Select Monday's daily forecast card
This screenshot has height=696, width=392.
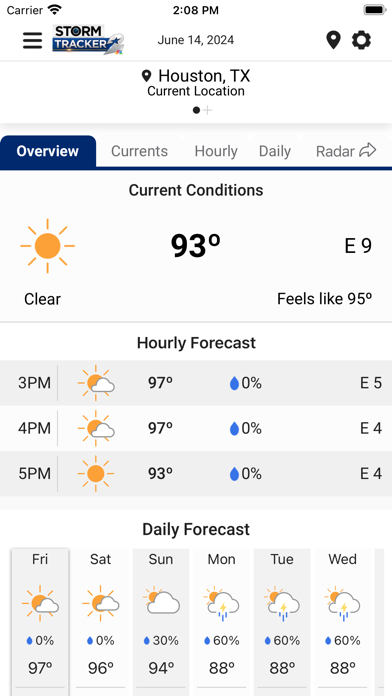tap(222, 622)
